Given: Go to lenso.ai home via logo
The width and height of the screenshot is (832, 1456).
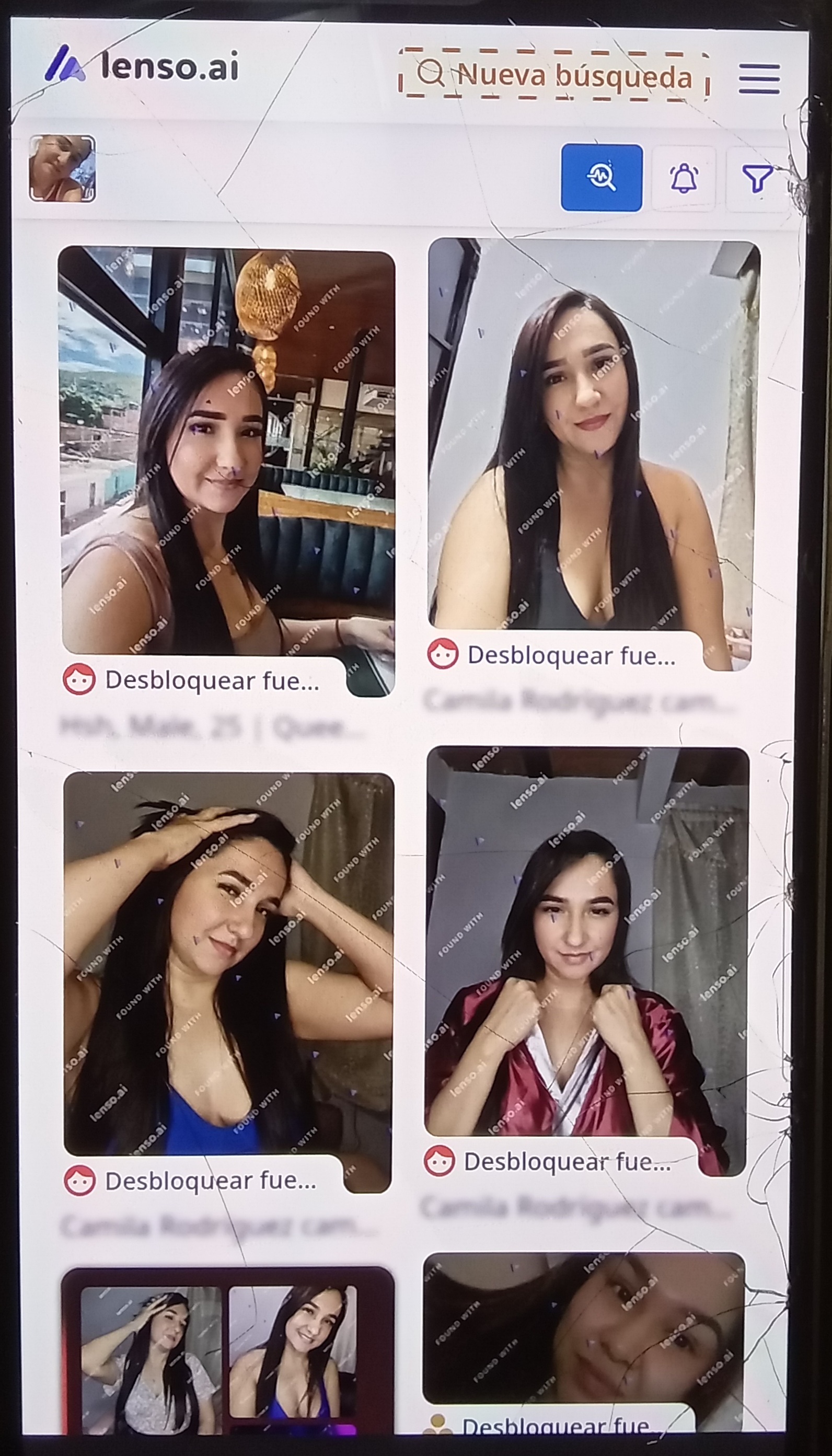Looking at the screenshot, I should [x=142, y=65].
